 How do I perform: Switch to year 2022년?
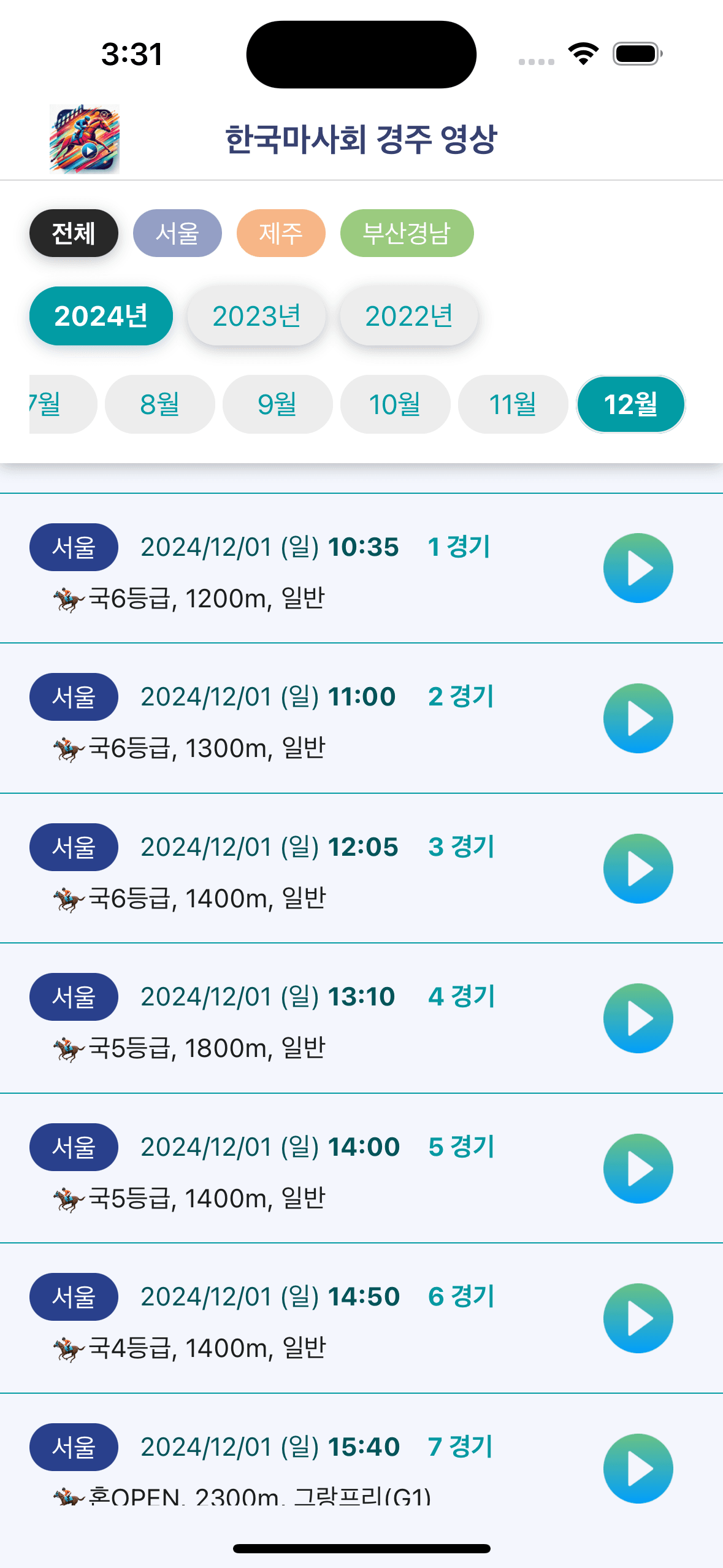(x=409, y=316)
